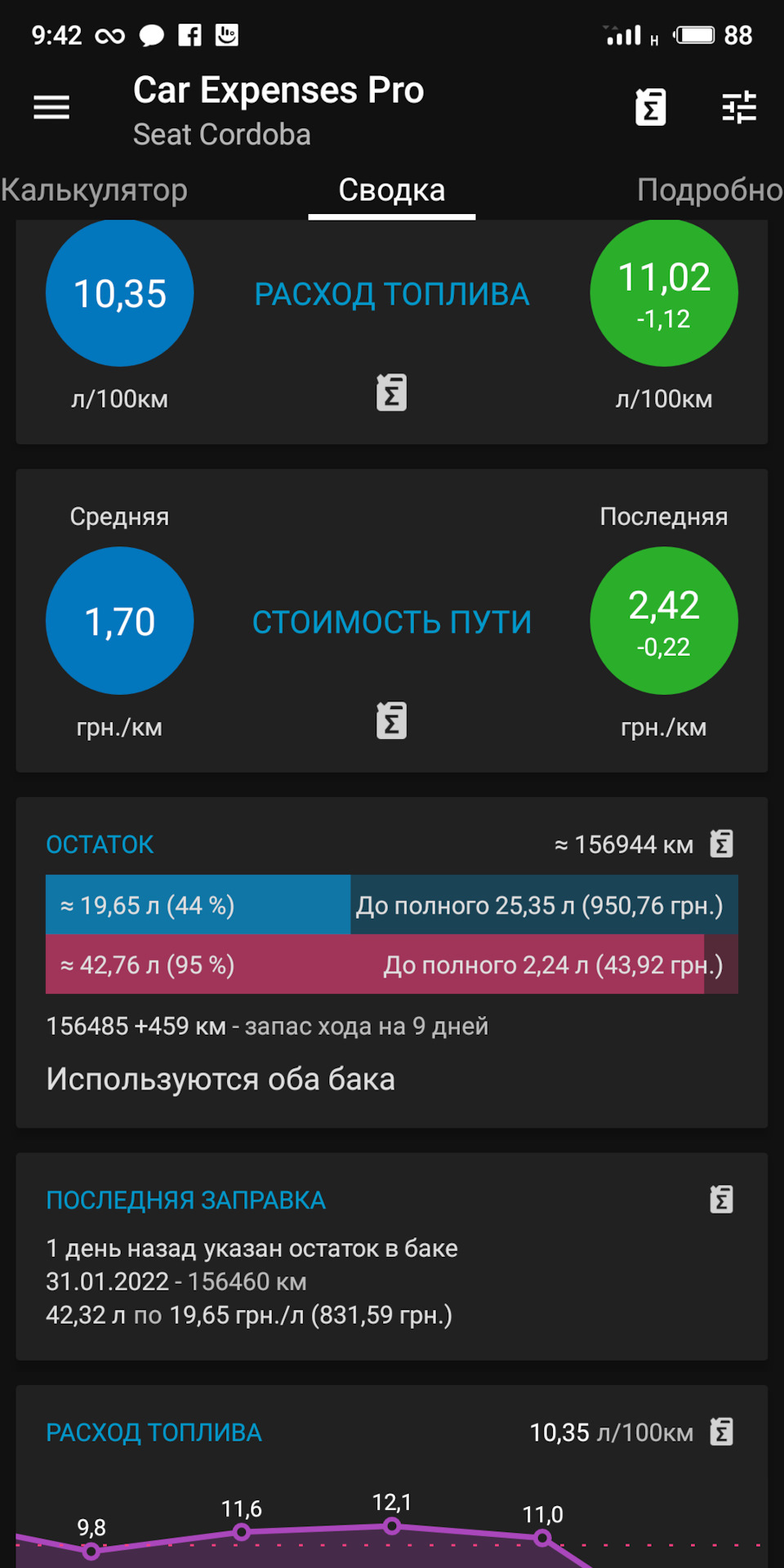Tap the fuel icon under Стоимость пути
This screenshot has height=1568, width=784.
pyautogui.click(x=392, y=720)
